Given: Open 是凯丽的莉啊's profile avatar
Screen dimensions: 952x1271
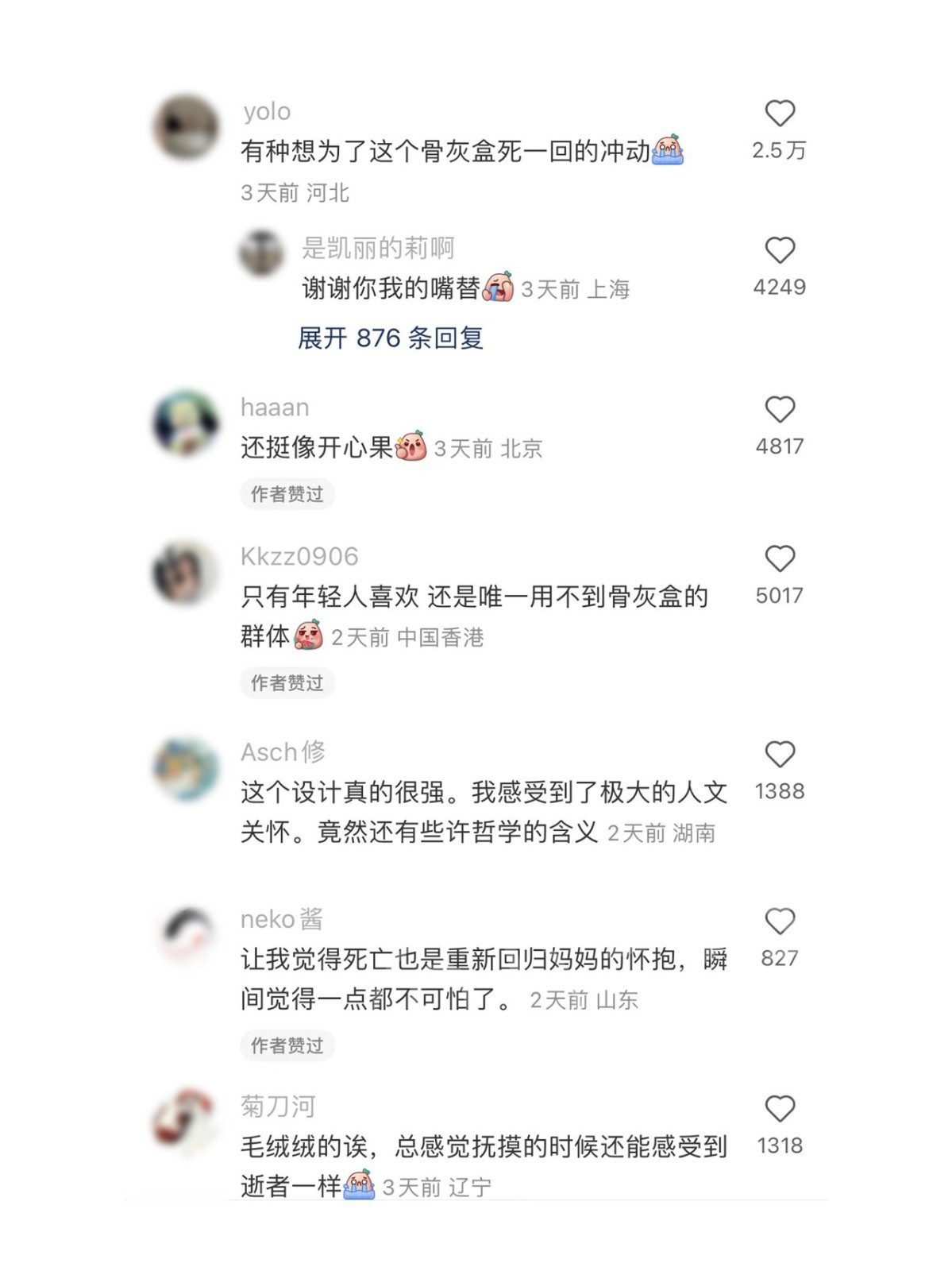Looking at the screenshot, I should point(261,254).
